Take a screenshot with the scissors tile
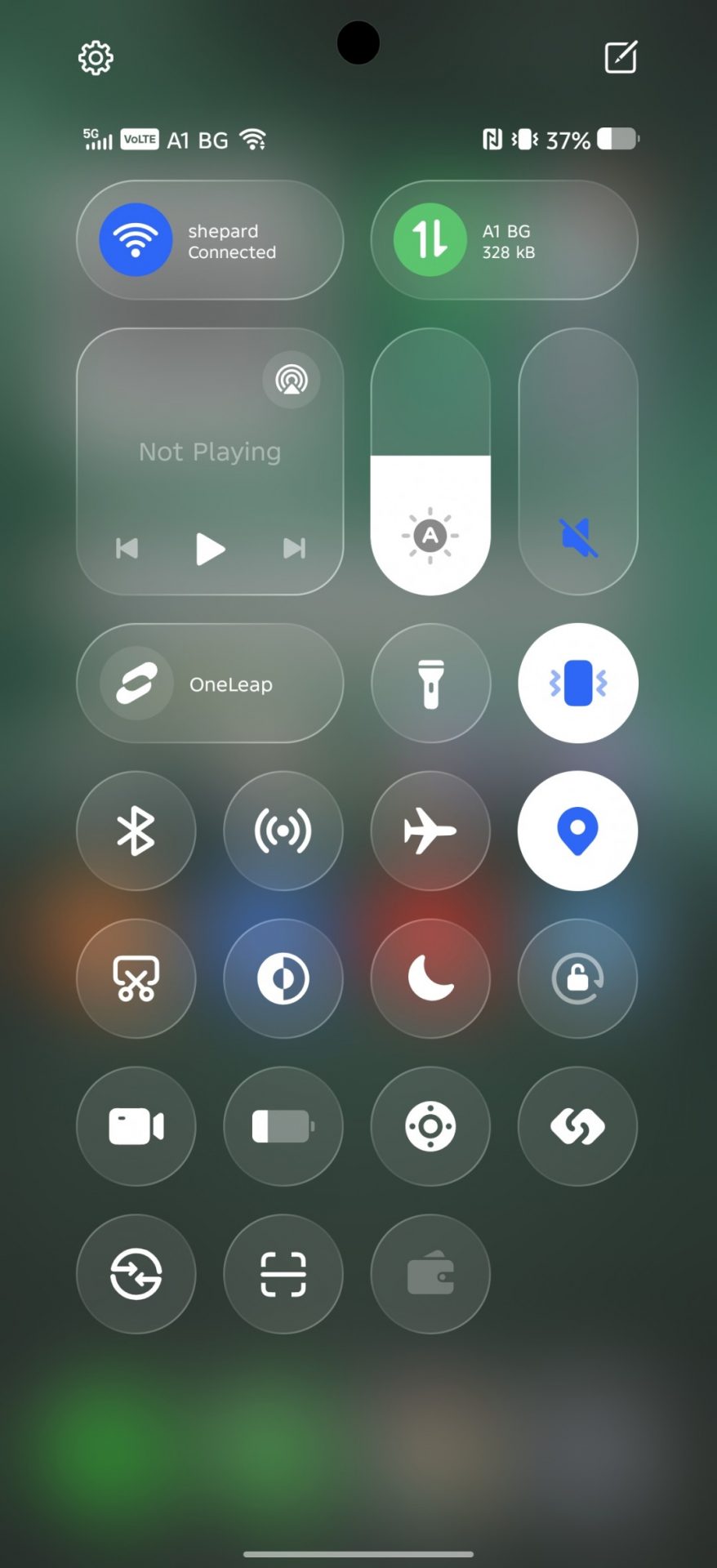 (136, 978)
